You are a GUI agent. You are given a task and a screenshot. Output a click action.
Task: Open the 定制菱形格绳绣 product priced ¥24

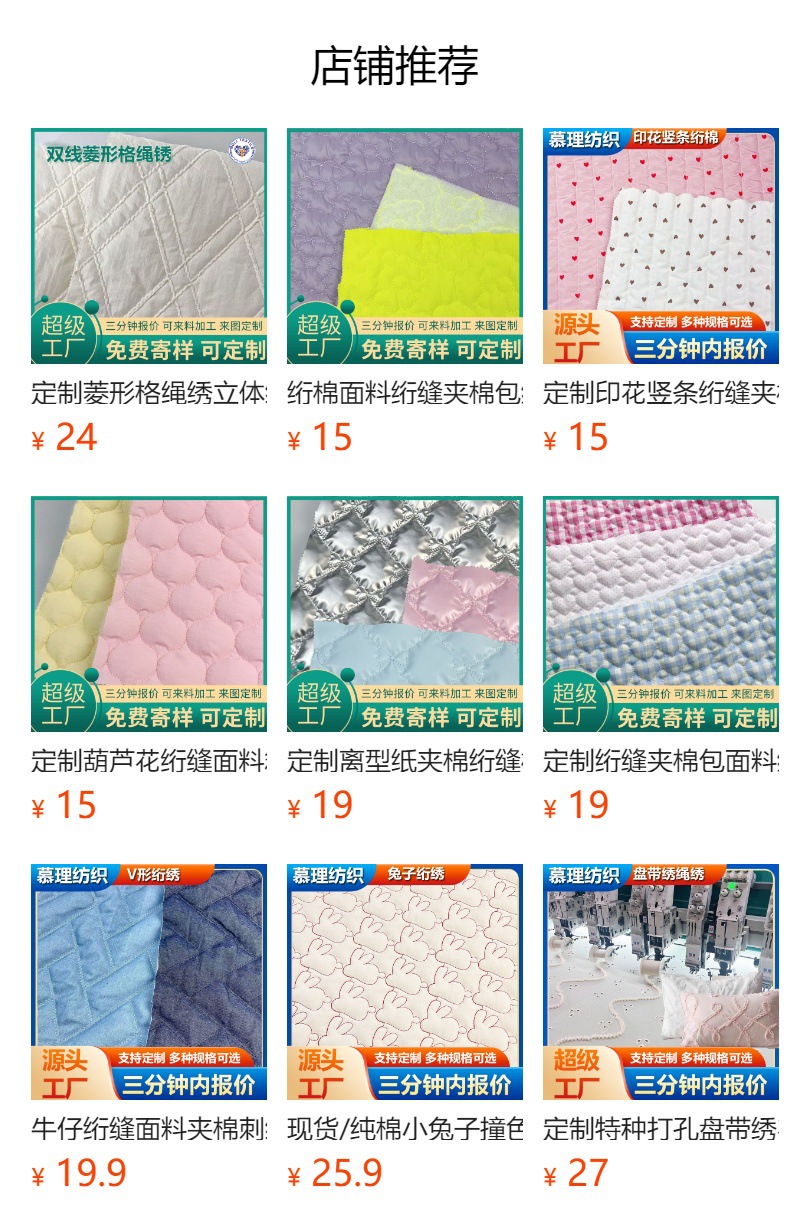[149, 246]
